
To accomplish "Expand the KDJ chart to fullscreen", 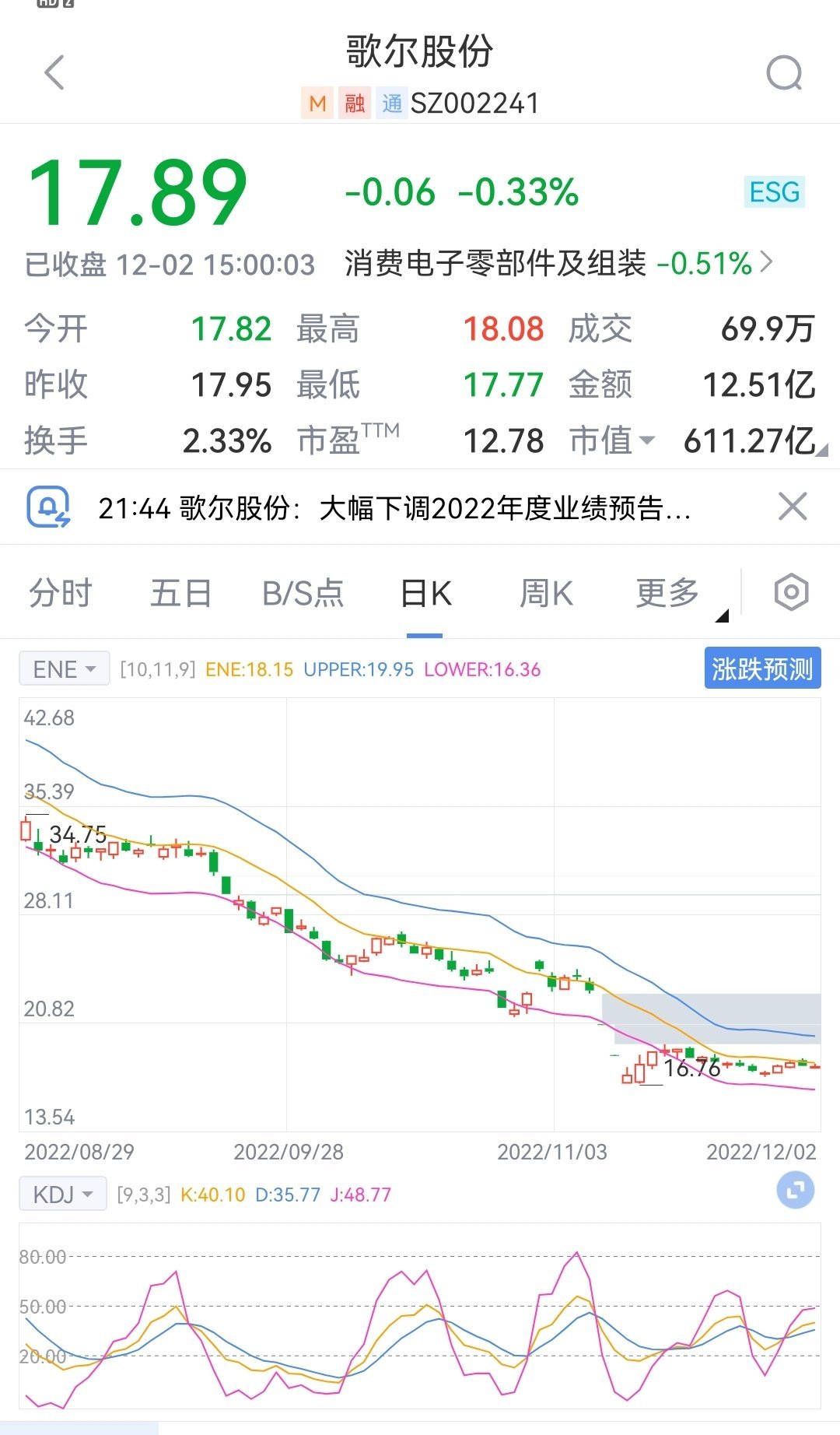I will 796,1191.
